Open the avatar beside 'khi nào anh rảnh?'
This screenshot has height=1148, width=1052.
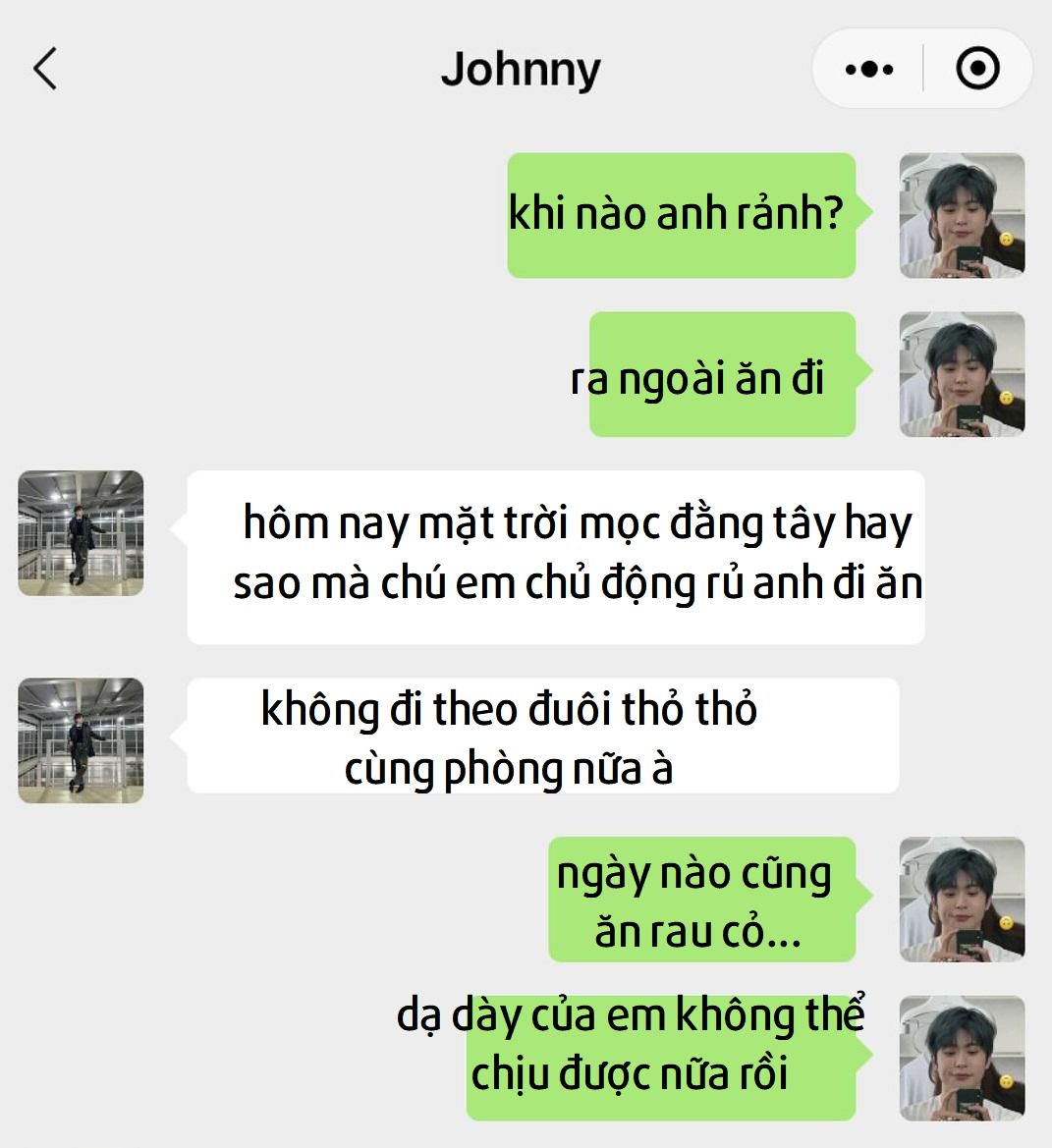click(x=962, y=215)
